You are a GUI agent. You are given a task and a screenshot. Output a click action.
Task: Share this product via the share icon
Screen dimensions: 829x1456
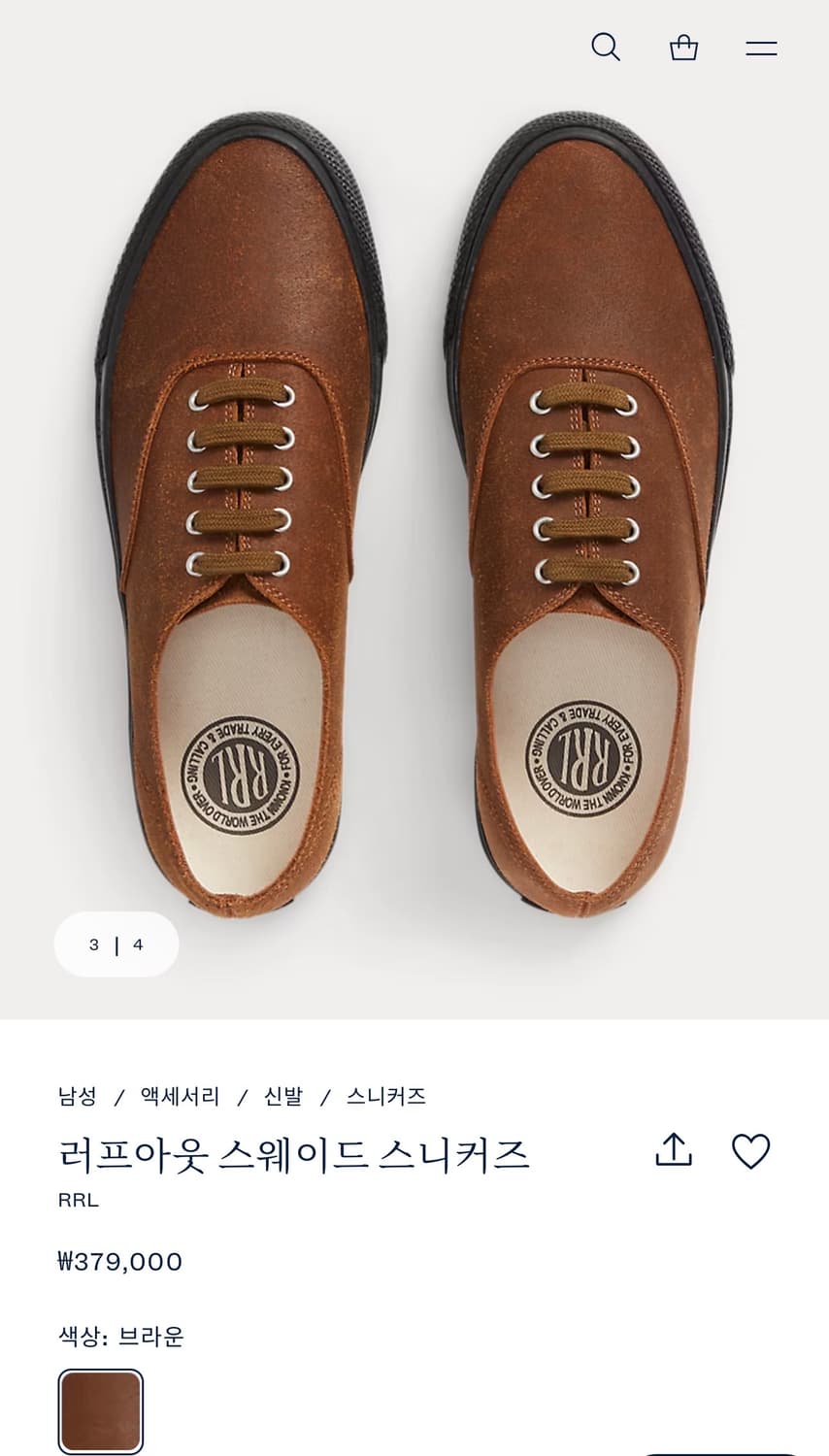(673, 1150)
